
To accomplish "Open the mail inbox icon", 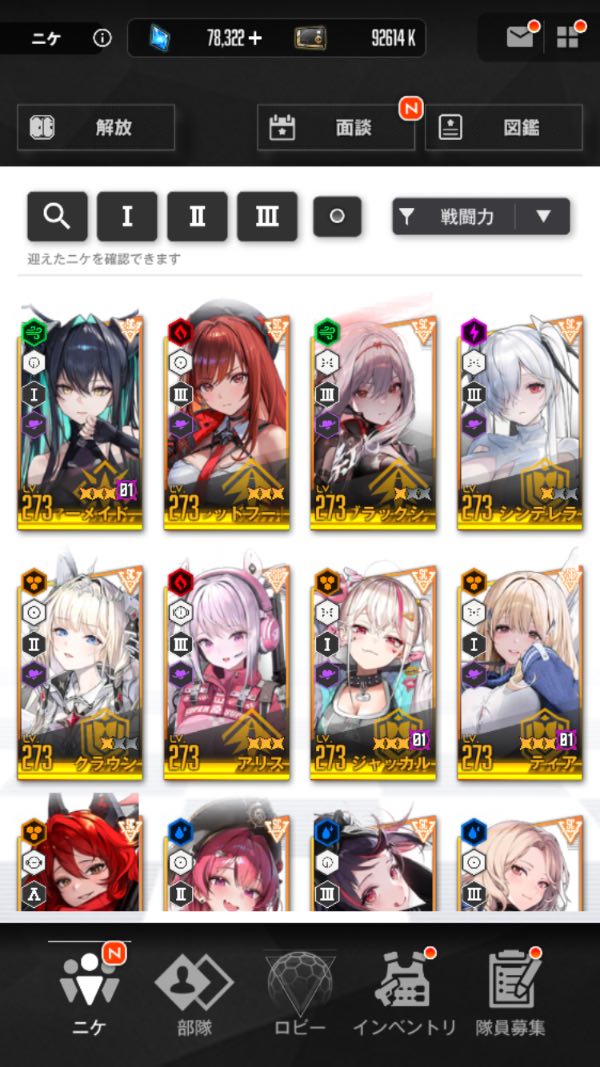I will [520, 37].
